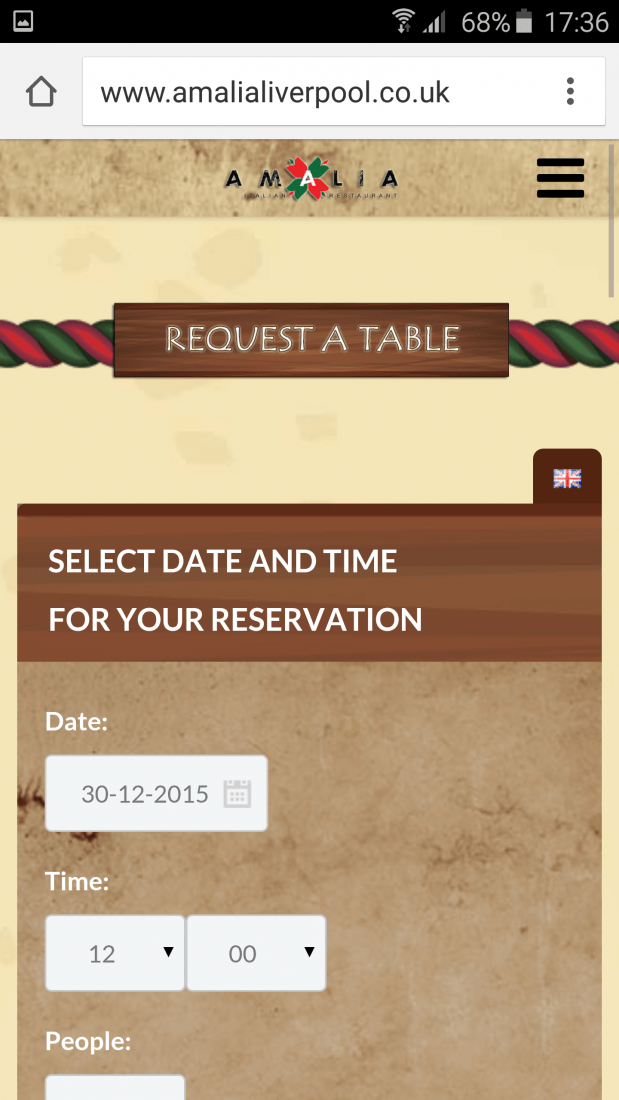The width and height of the screenshot is (619, 1100).
Task: Open the reservation date picker
Action: (157, 793)
